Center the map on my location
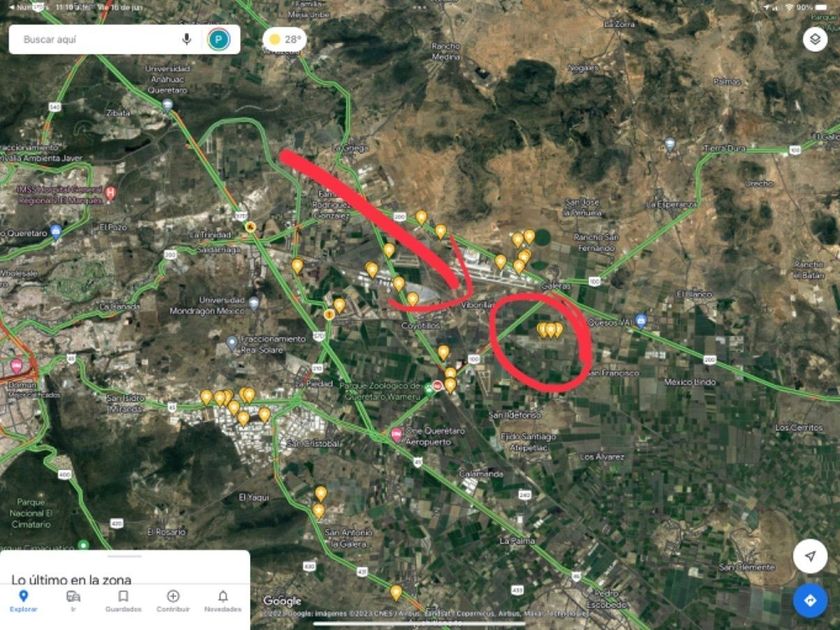Screen dimensions: 840x630 (x=810, y=556)
